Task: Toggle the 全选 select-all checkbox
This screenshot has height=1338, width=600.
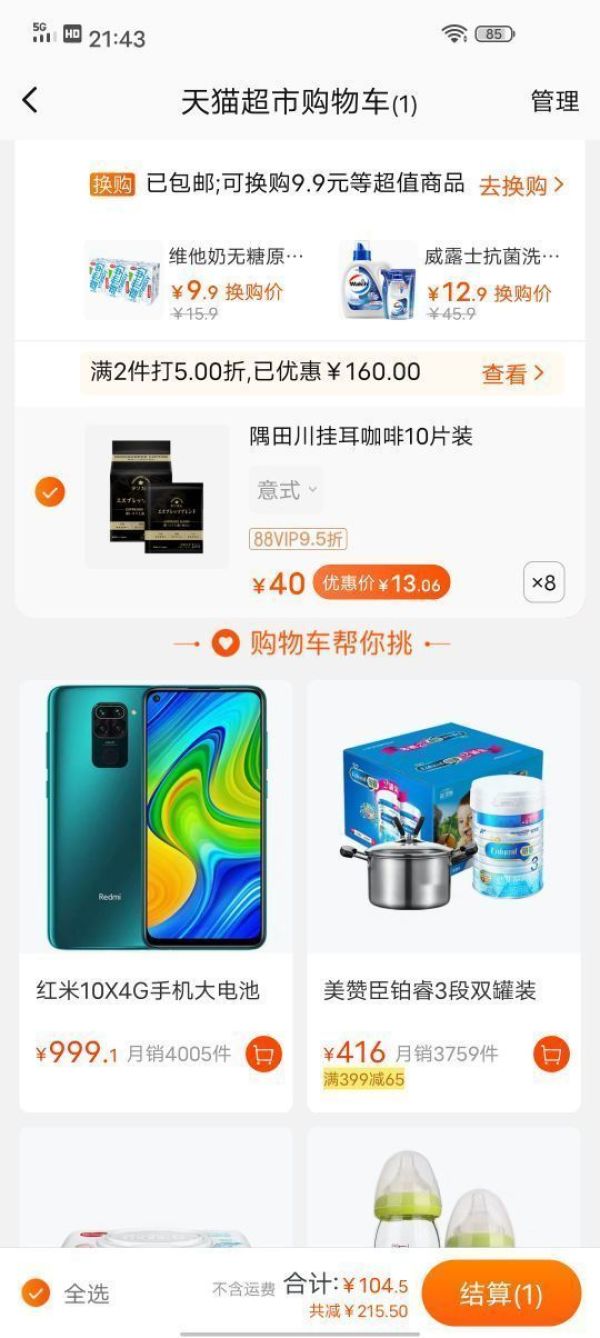Action: (36, 1293)
